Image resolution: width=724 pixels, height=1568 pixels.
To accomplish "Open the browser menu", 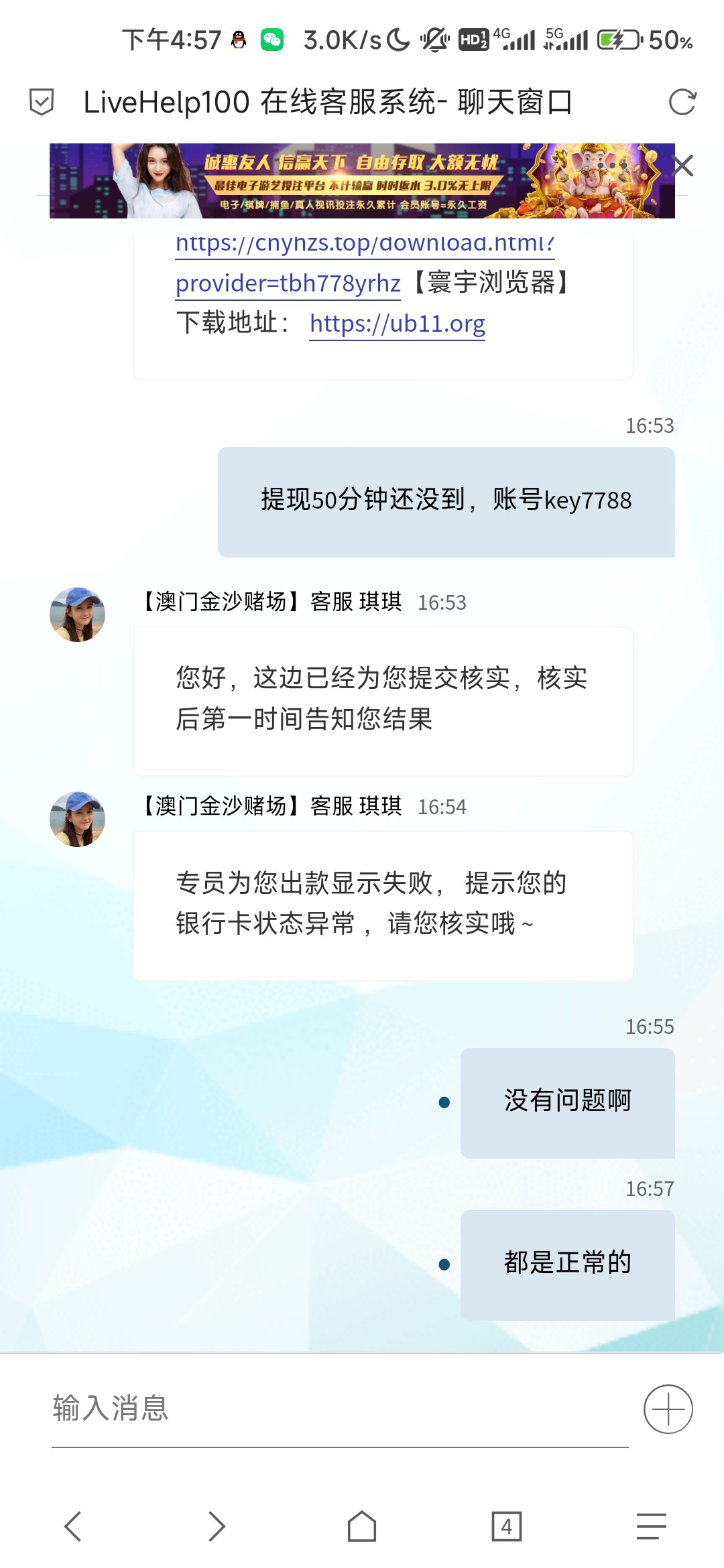I will coord(651,1526).
